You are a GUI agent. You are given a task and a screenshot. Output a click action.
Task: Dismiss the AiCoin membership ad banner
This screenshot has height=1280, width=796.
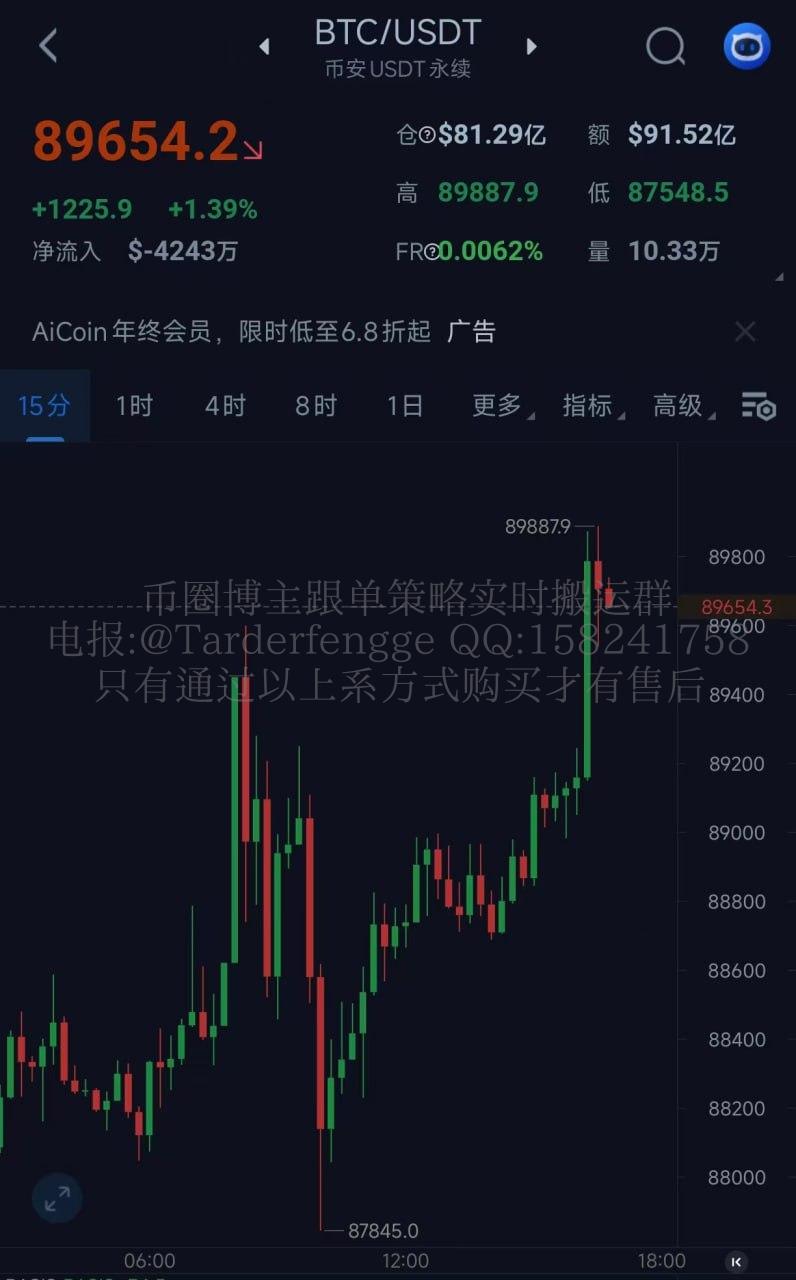point(745,332)
